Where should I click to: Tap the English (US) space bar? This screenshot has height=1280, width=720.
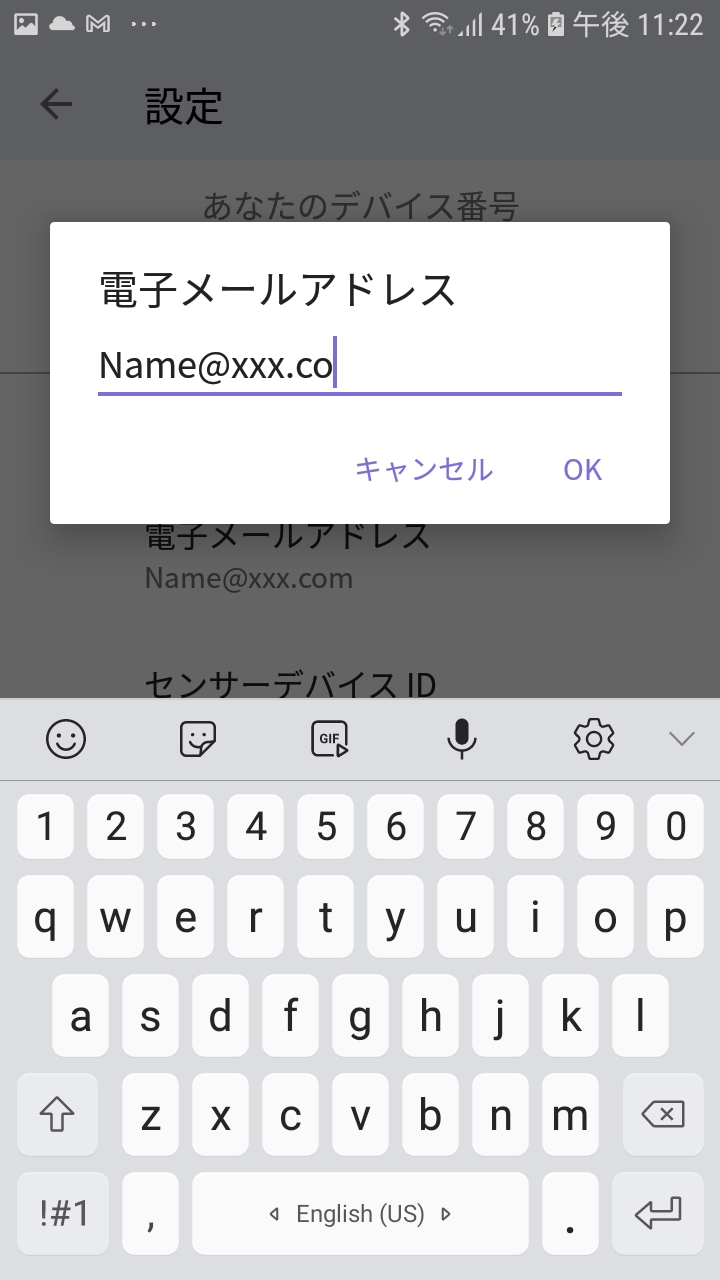click(360, 1214)
